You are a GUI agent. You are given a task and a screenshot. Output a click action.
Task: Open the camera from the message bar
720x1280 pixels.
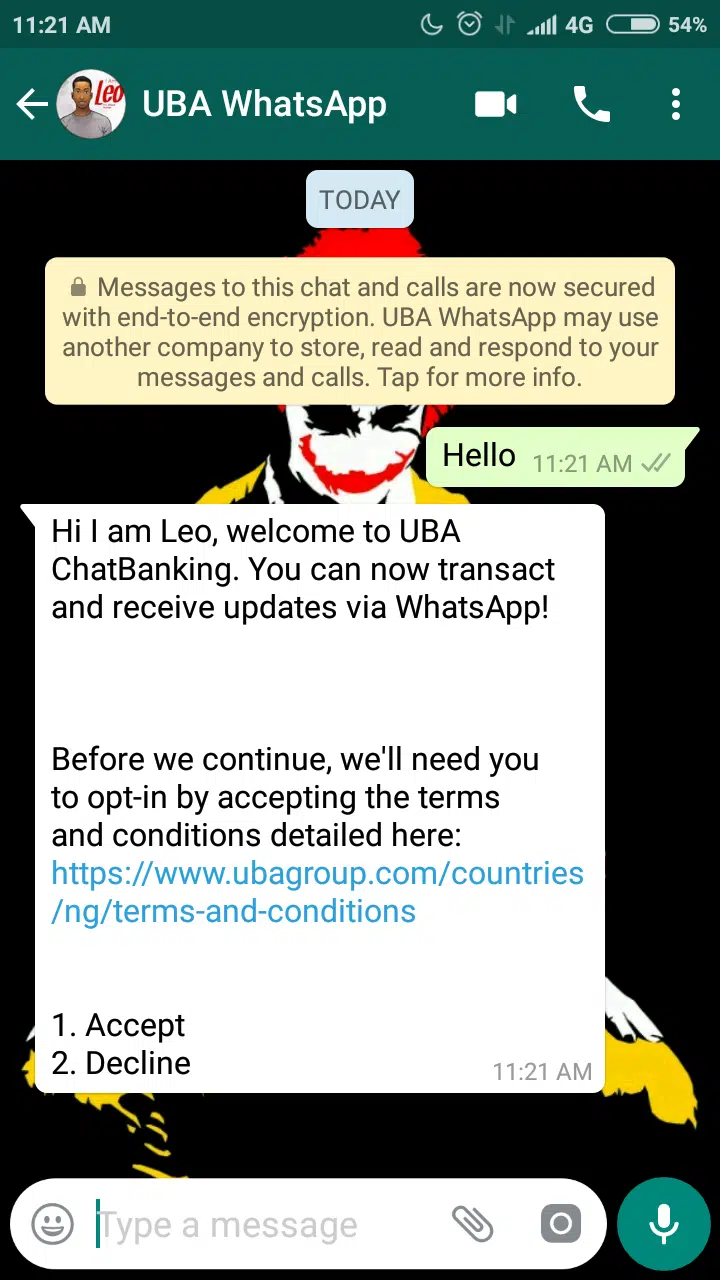(560, 1223)
